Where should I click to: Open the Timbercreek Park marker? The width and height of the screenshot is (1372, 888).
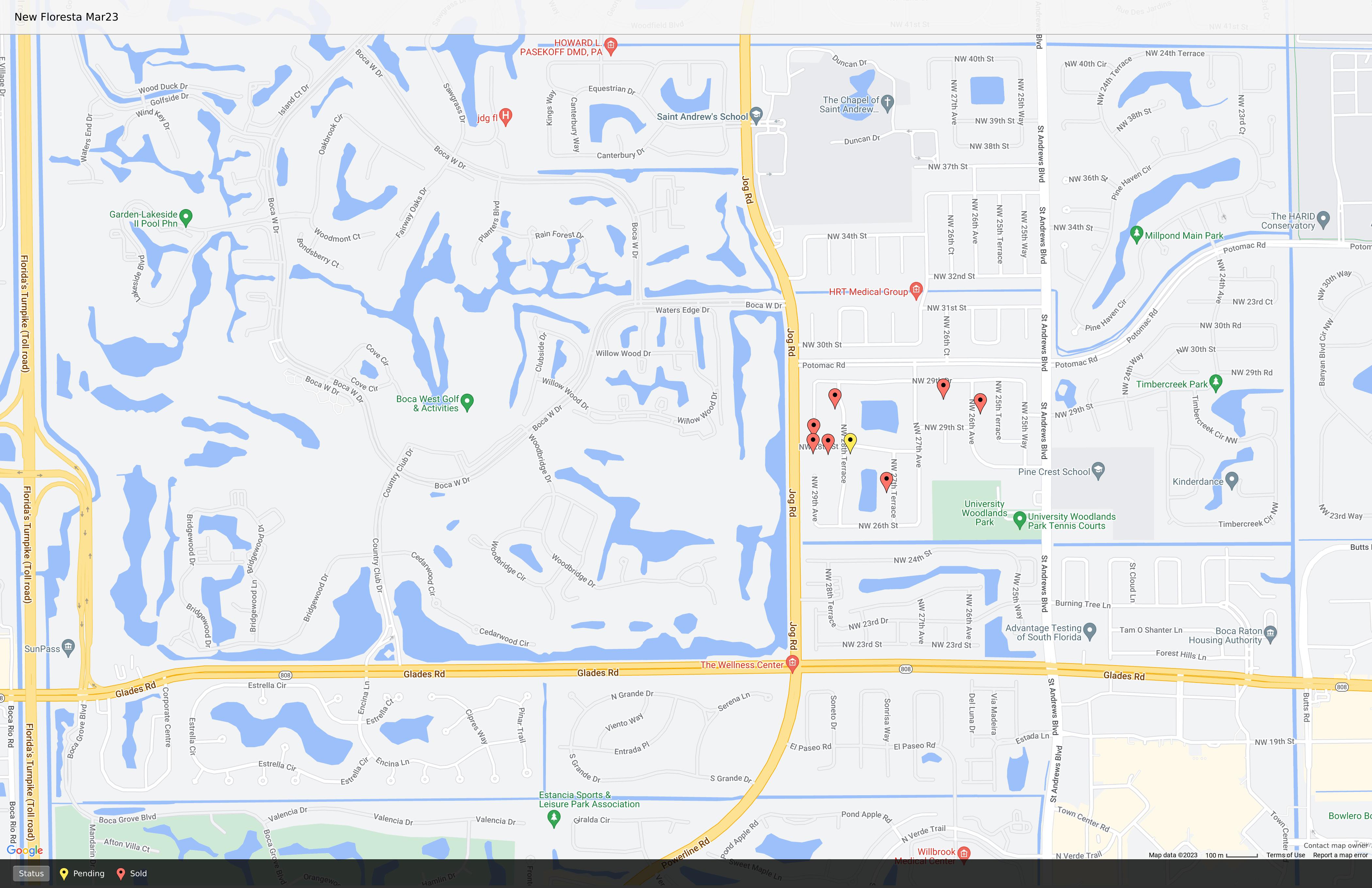point(1216,382)
